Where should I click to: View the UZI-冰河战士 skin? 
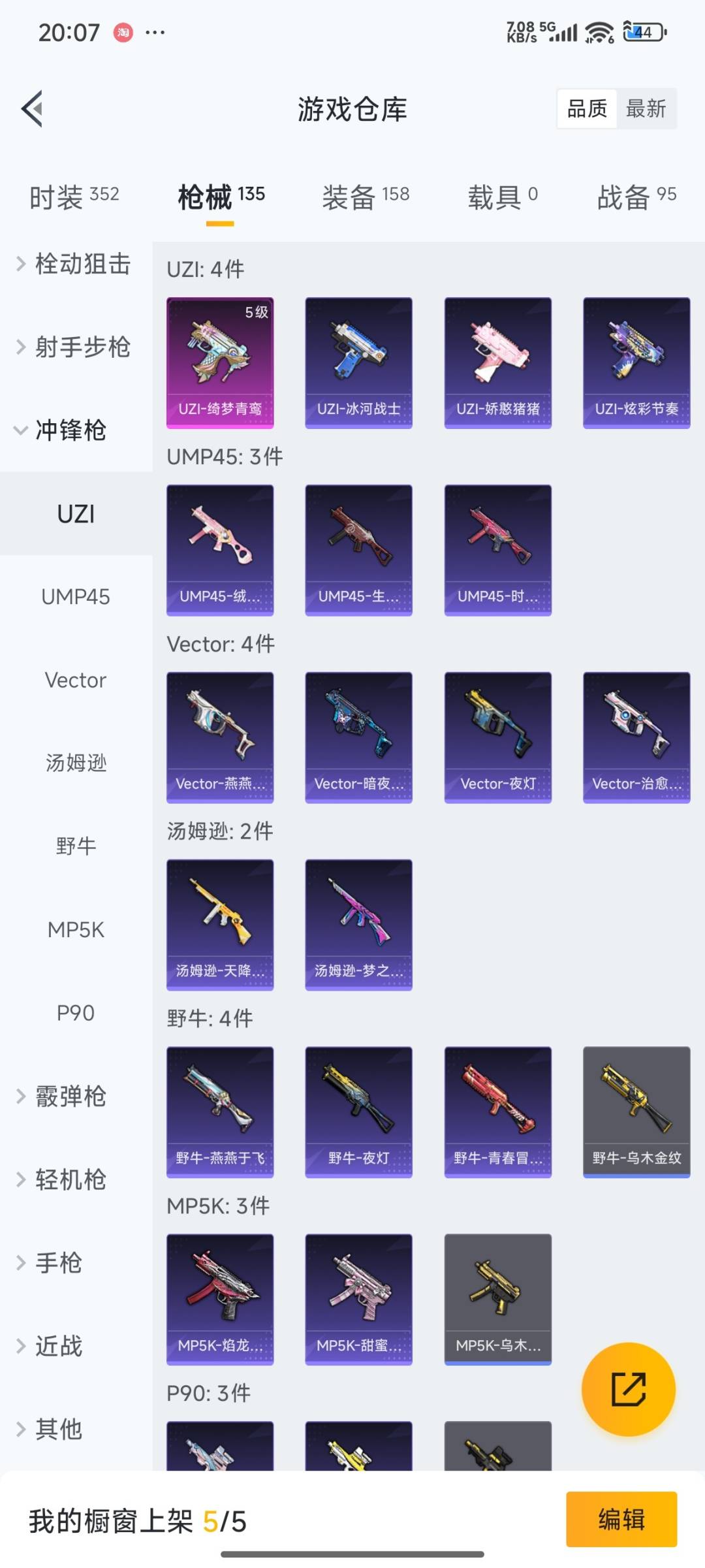pyautogui.click(x=358, y=362)
